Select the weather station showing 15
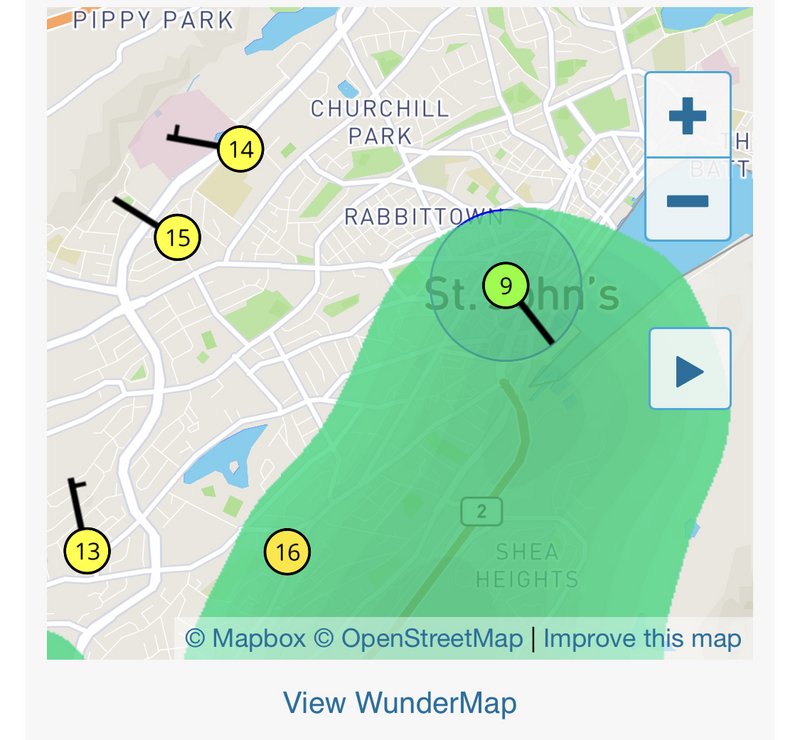 178,237
